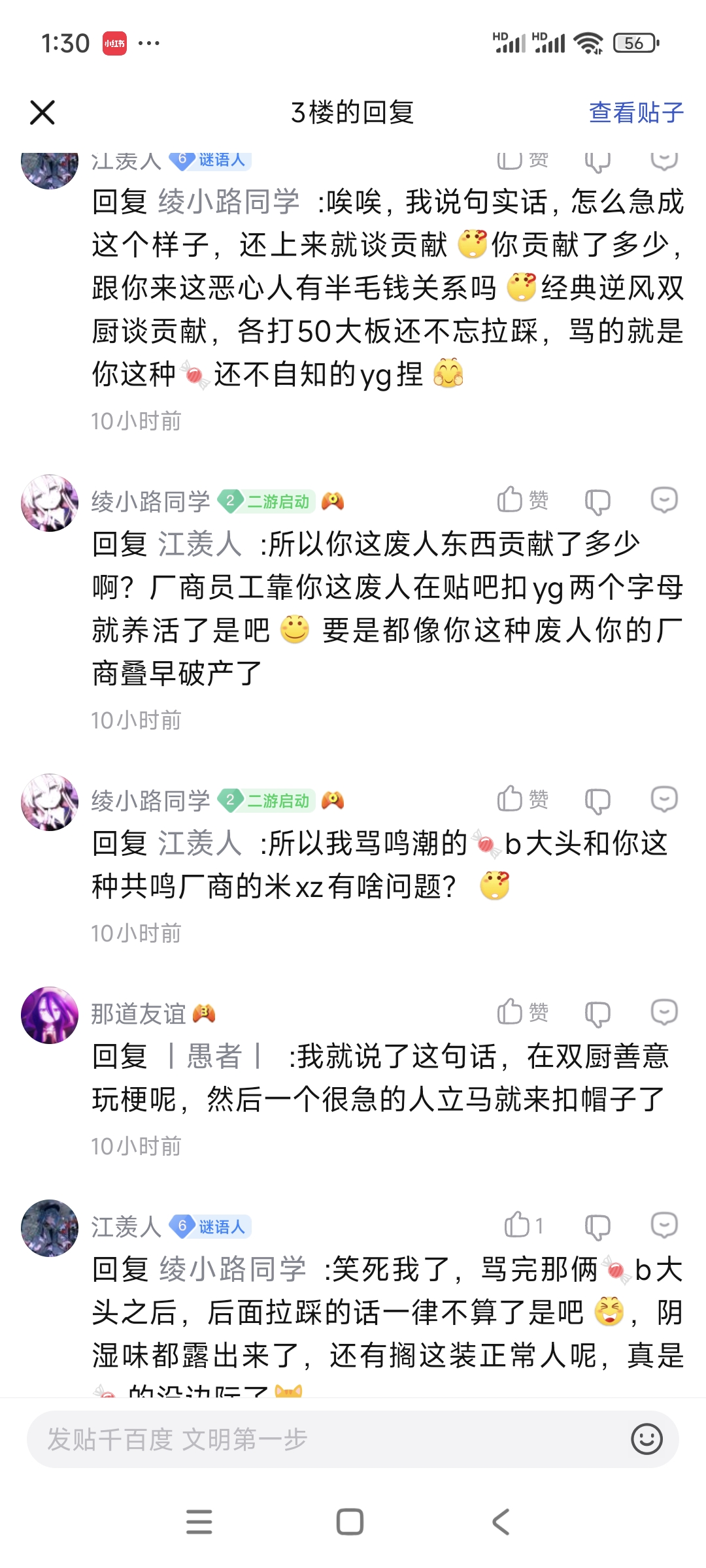Reply to 绫小路同学's comment about 废人东西贡献

664,500
